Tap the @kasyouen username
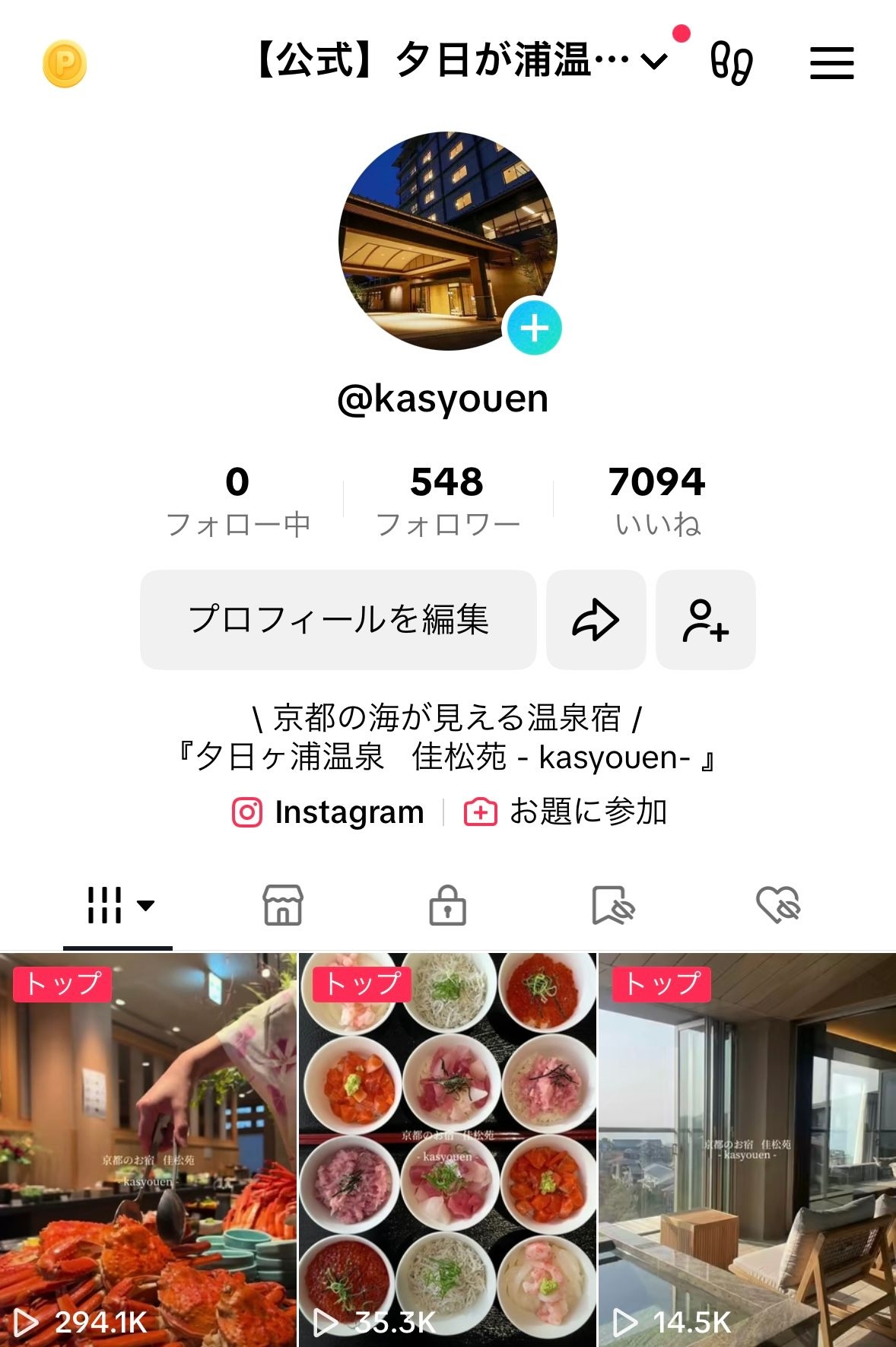Image resolution: width=896 pixels, height=1347 pixels. point(447,399)
